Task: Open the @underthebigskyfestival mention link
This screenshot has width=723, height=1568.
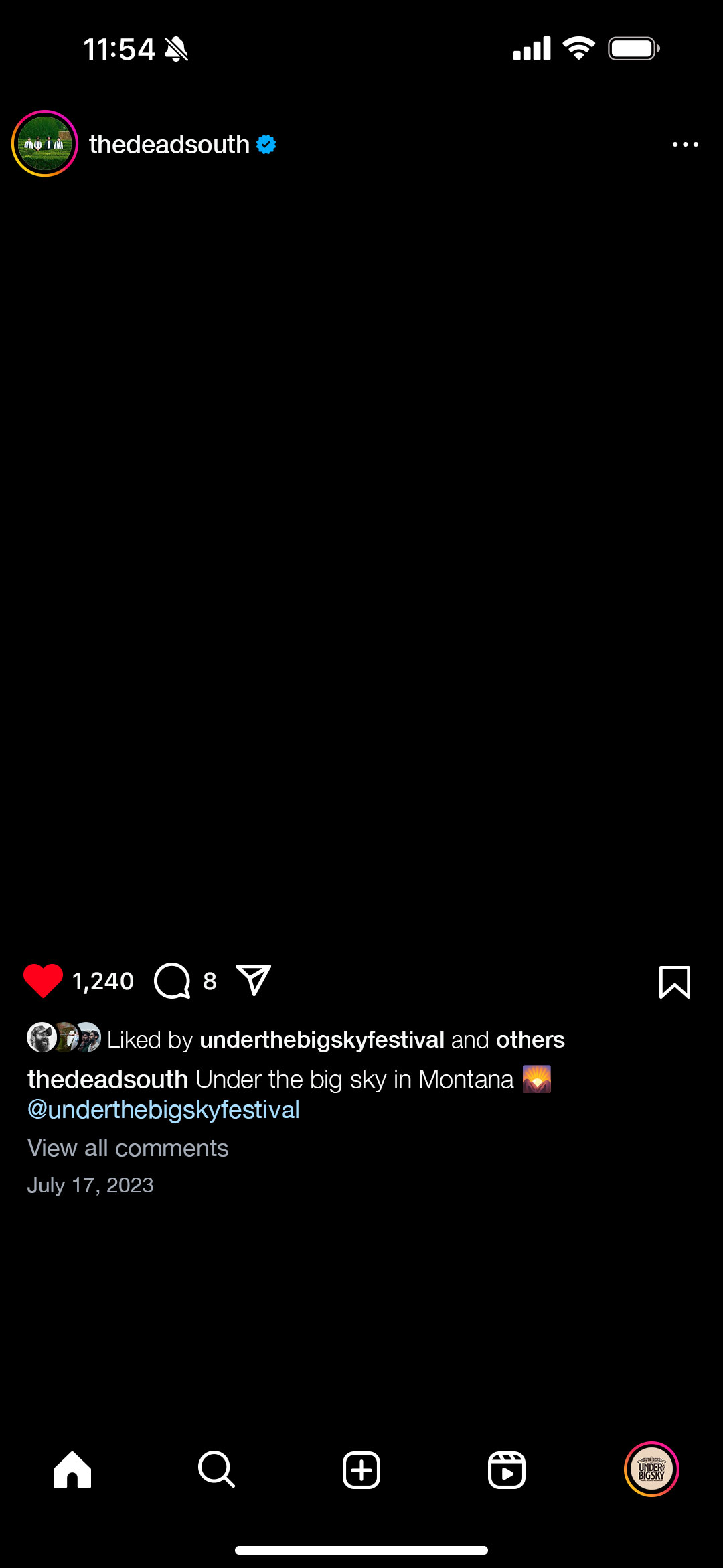Action: pyautogui.click(x=163, y=1110)
